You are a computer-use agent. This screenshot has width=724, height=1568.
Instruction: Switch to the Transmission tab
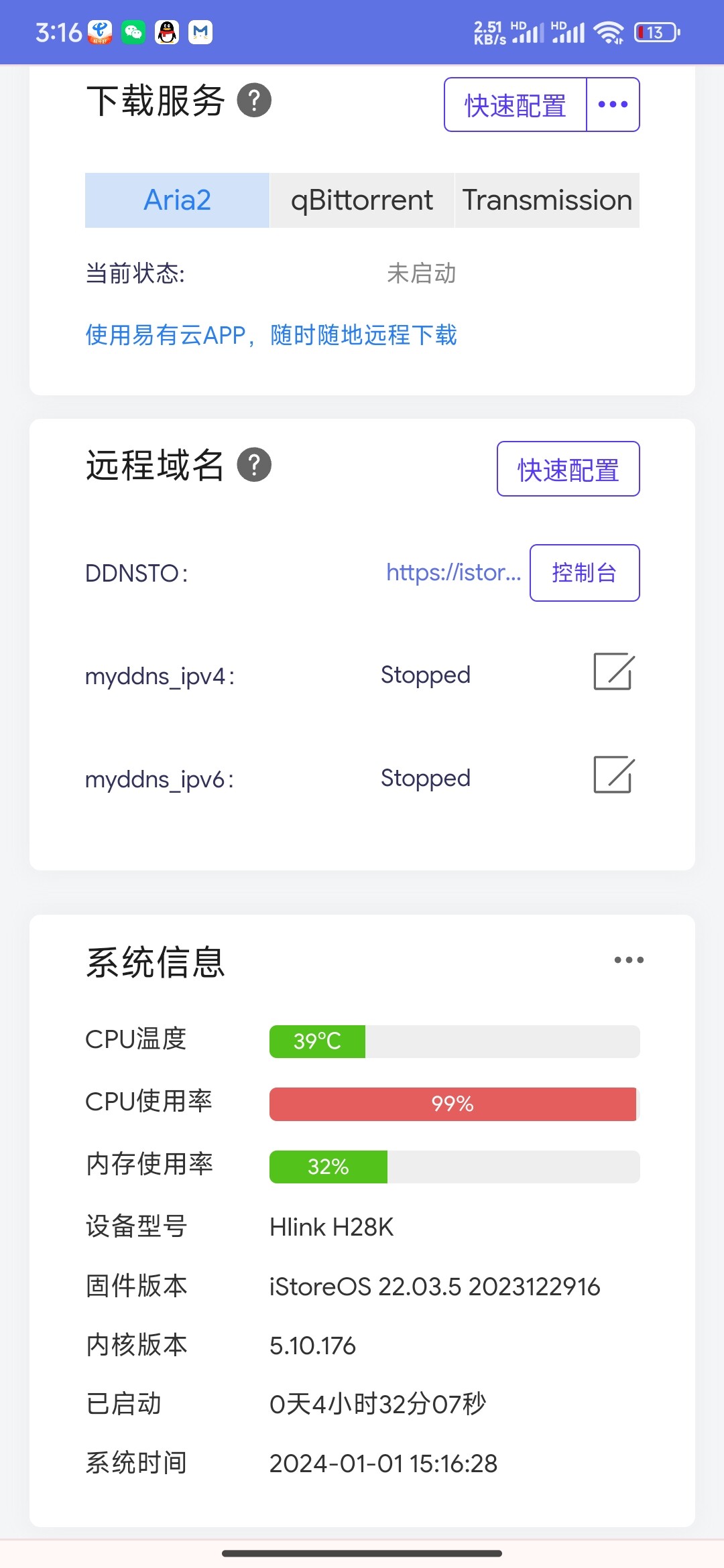tap(547, 200)
